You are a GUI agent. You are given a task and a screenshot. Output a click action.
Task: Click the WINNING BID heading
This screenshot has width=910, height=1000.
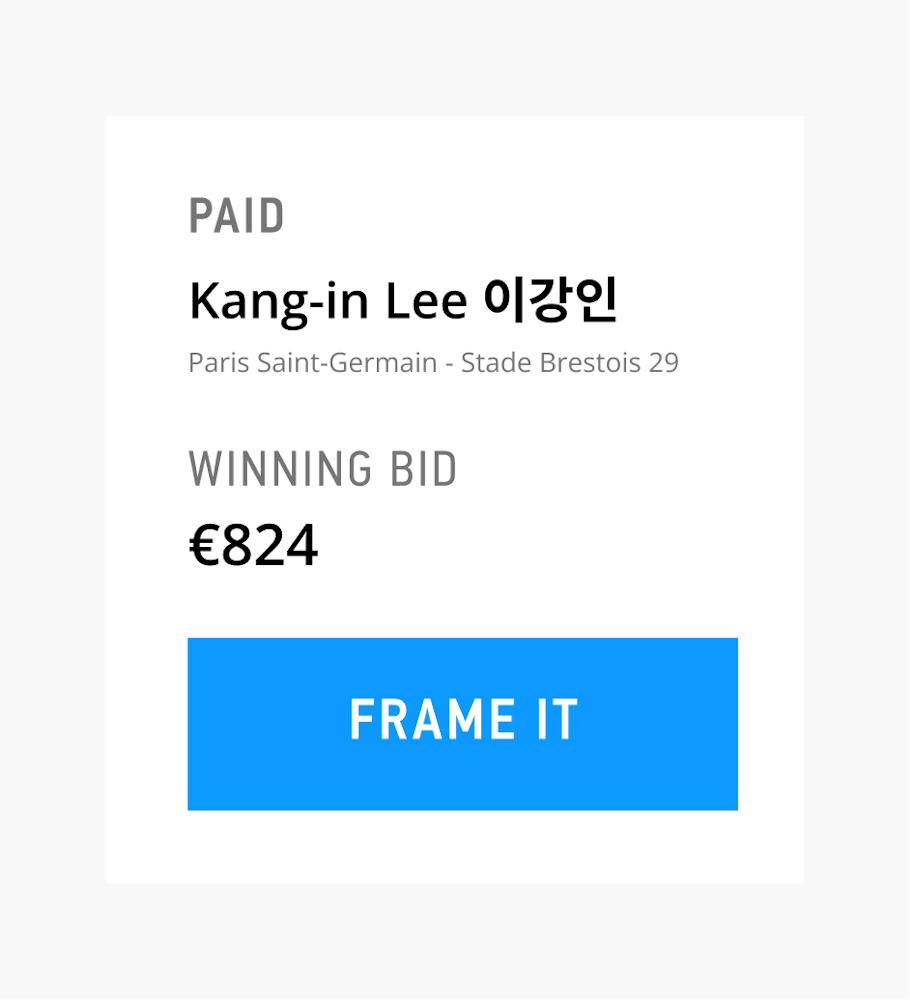322,468
